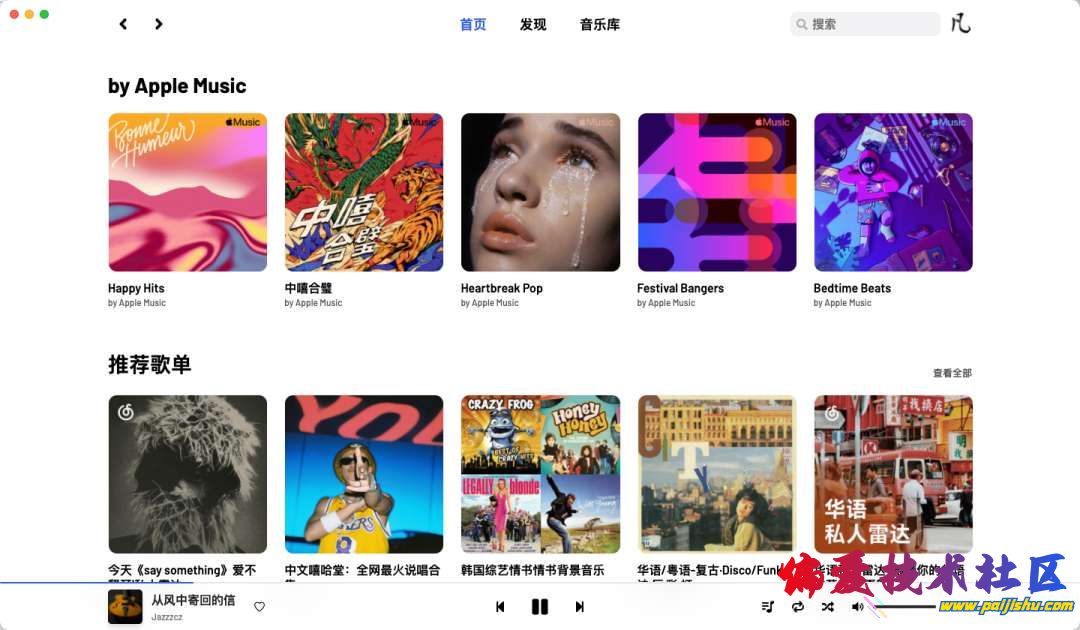This screenshot has width=1080, height=630.
Task: Open the 中文嘻哈堂 recommended playlist
Action: coord(364,474)
